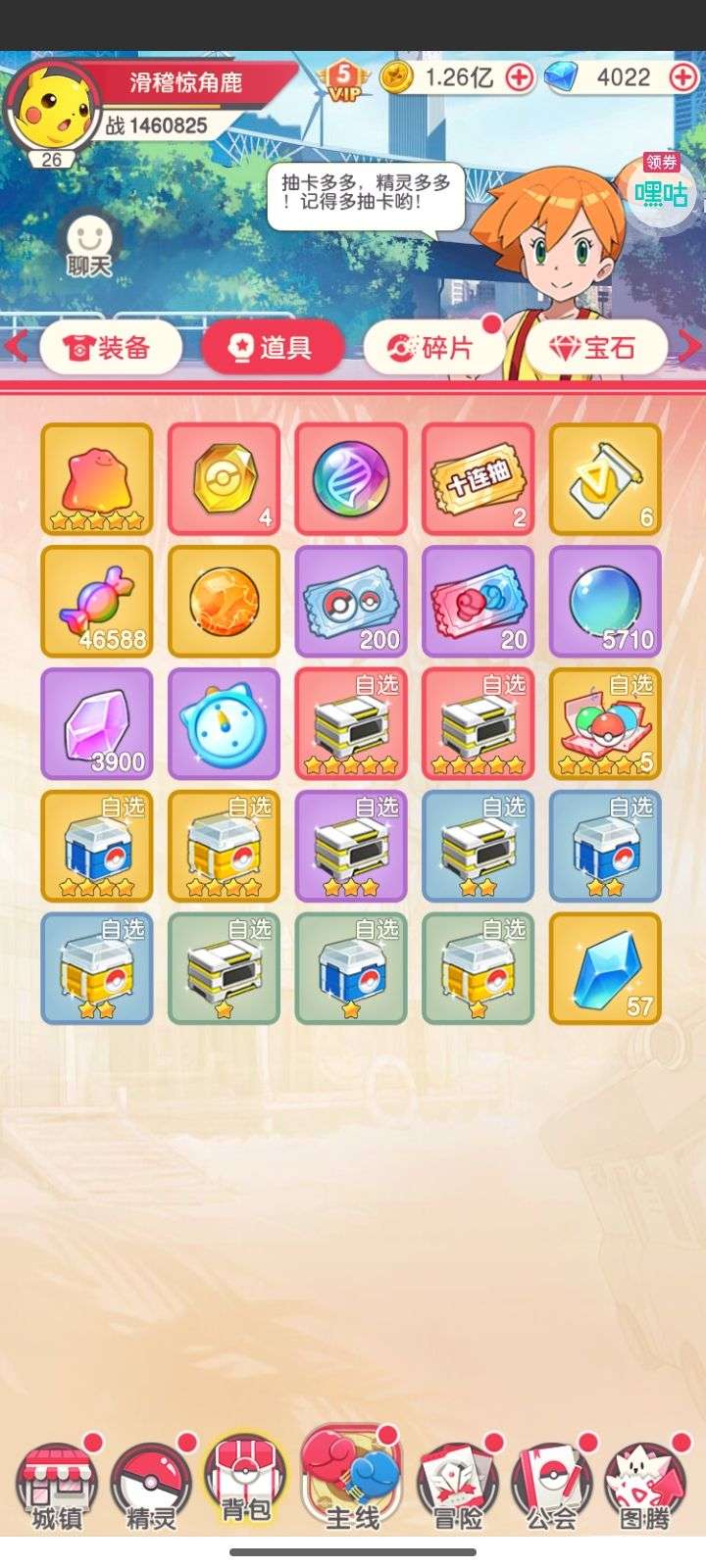Add more gold coins with plus
This screenshot has height=1568, width=706.
[x=520, y=77]
